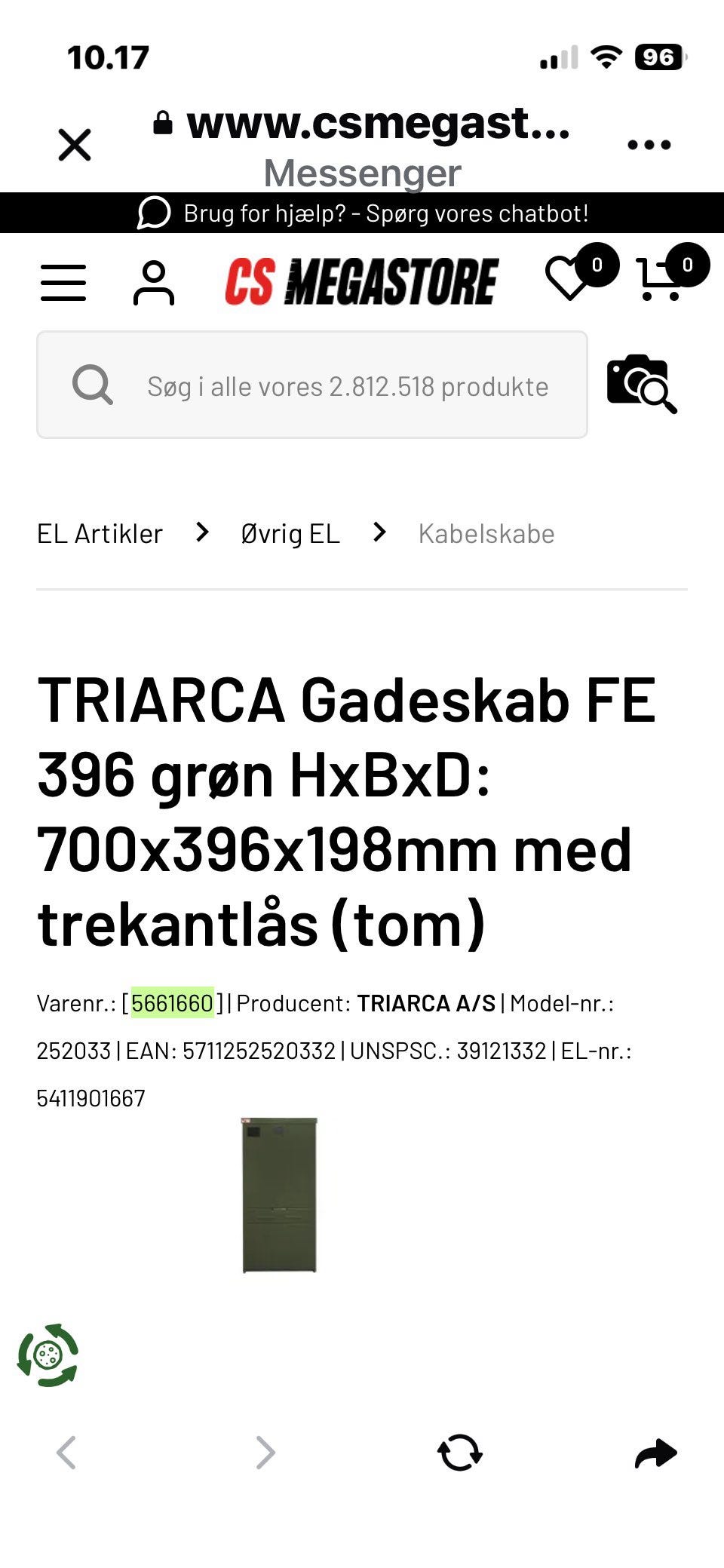
Task: Reload the page
Action: pyautogui.click(x=460, y=1453)
